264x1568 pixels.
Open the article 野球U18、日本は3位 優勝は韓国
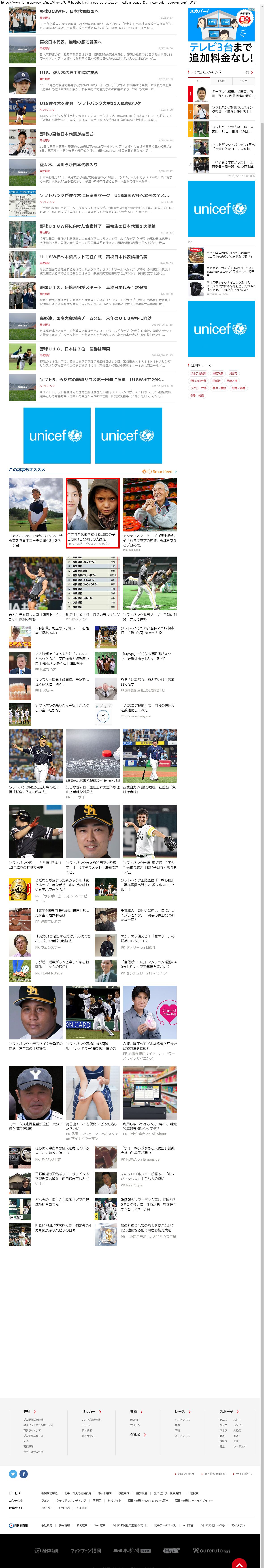coord(75,349)
